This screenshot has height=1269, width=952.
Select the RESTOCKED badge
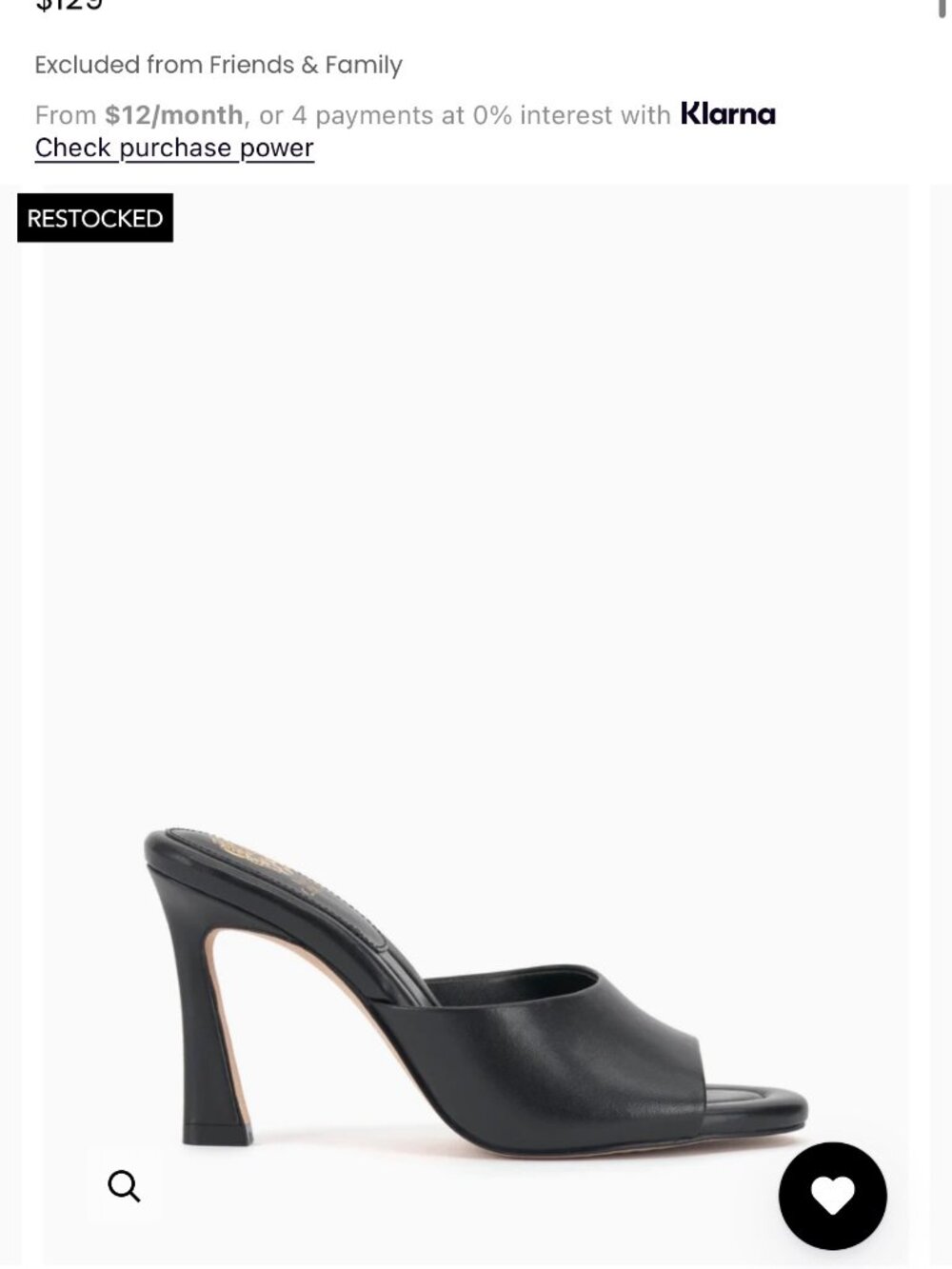pyautogui.click(x=94, y=218)
